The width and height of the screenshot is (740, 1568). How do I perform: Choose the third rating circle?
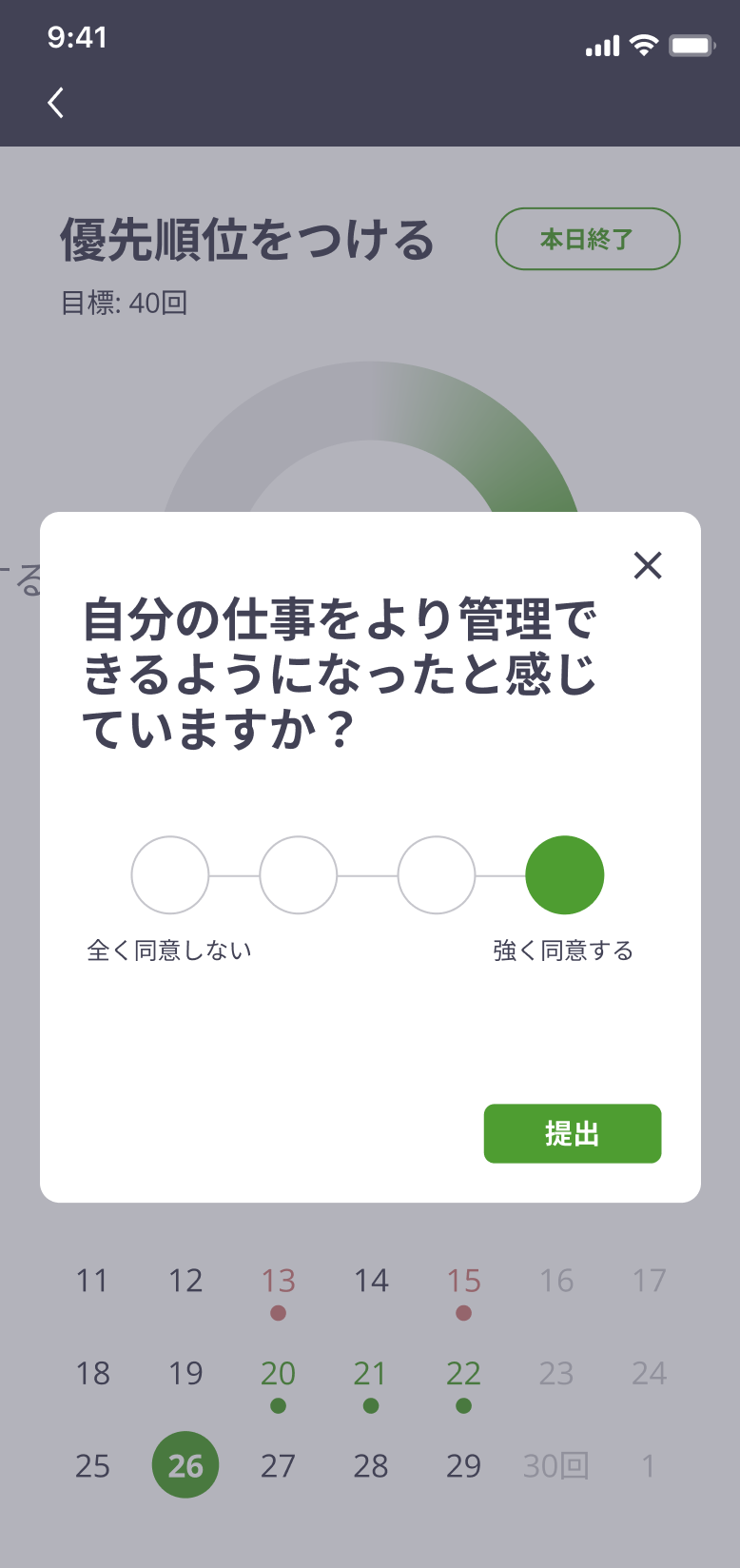(x=437, y=874)
